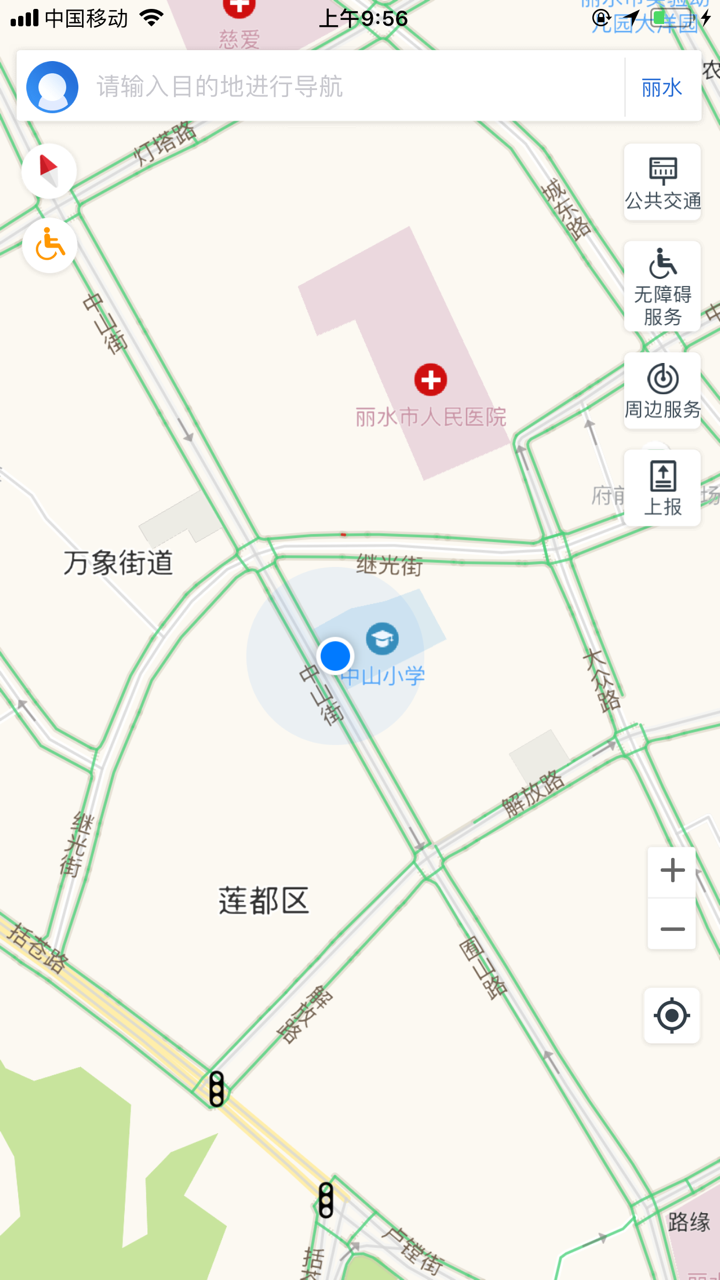Viewport: 720px width, 1280px height.
Task: Open 周边服务 nearby services
Action: [661, 390]
